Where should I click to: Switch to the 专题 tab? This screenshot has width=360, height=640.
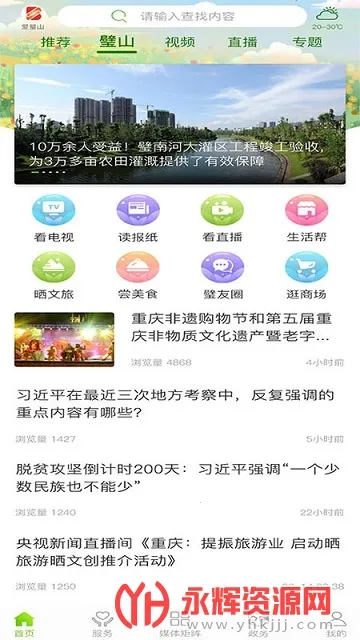click(307, 42)
